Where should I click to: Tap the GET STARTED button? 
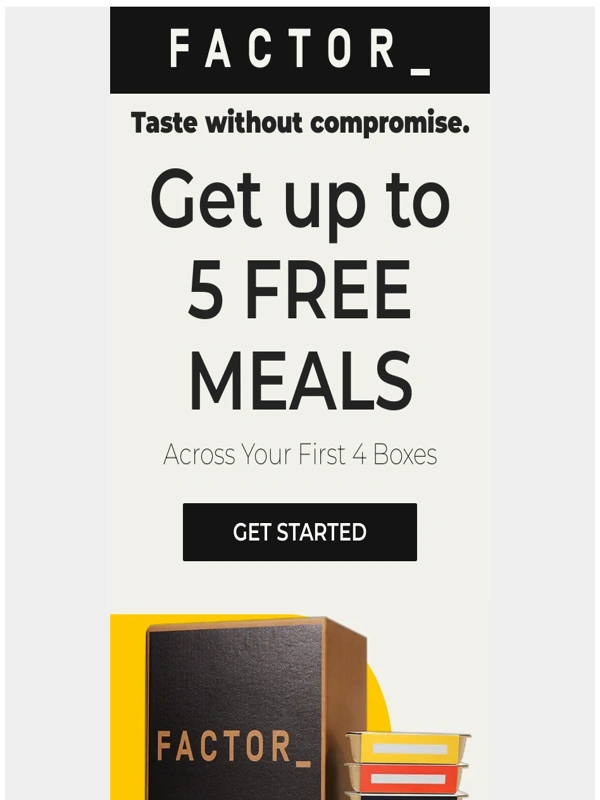point(300,532)
